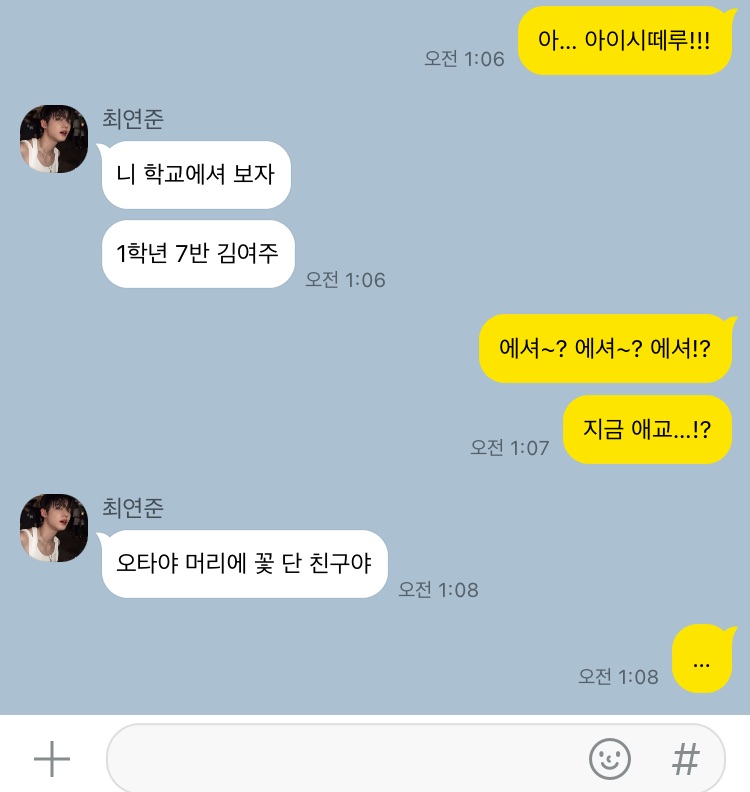The width and height of the screenshot is (750, 792).
Task: Open 최연준's profile photo above '니 학교에서 보자'
Action: coord(54,139)
